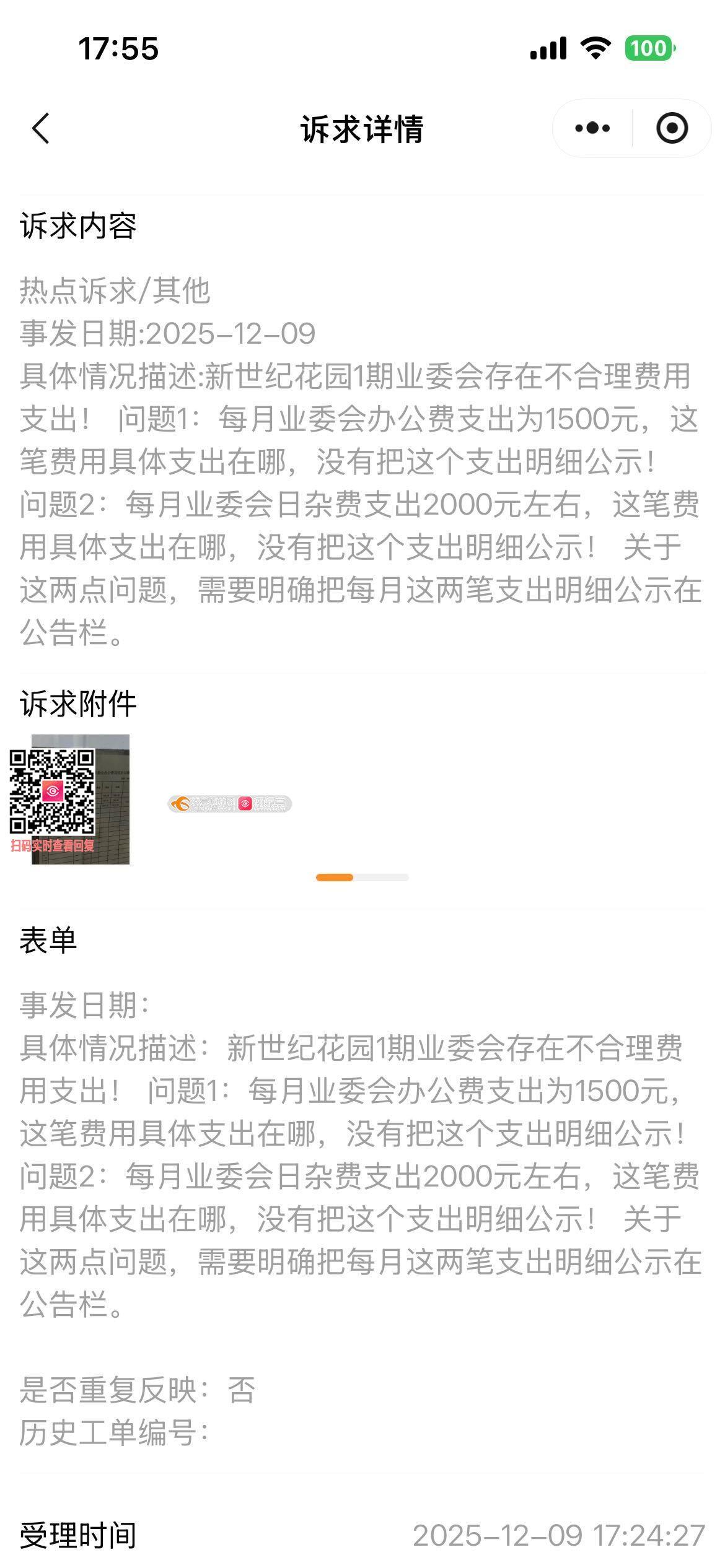
Task: Go back from 诉求详情 page
Action: (x=41, y=129)
